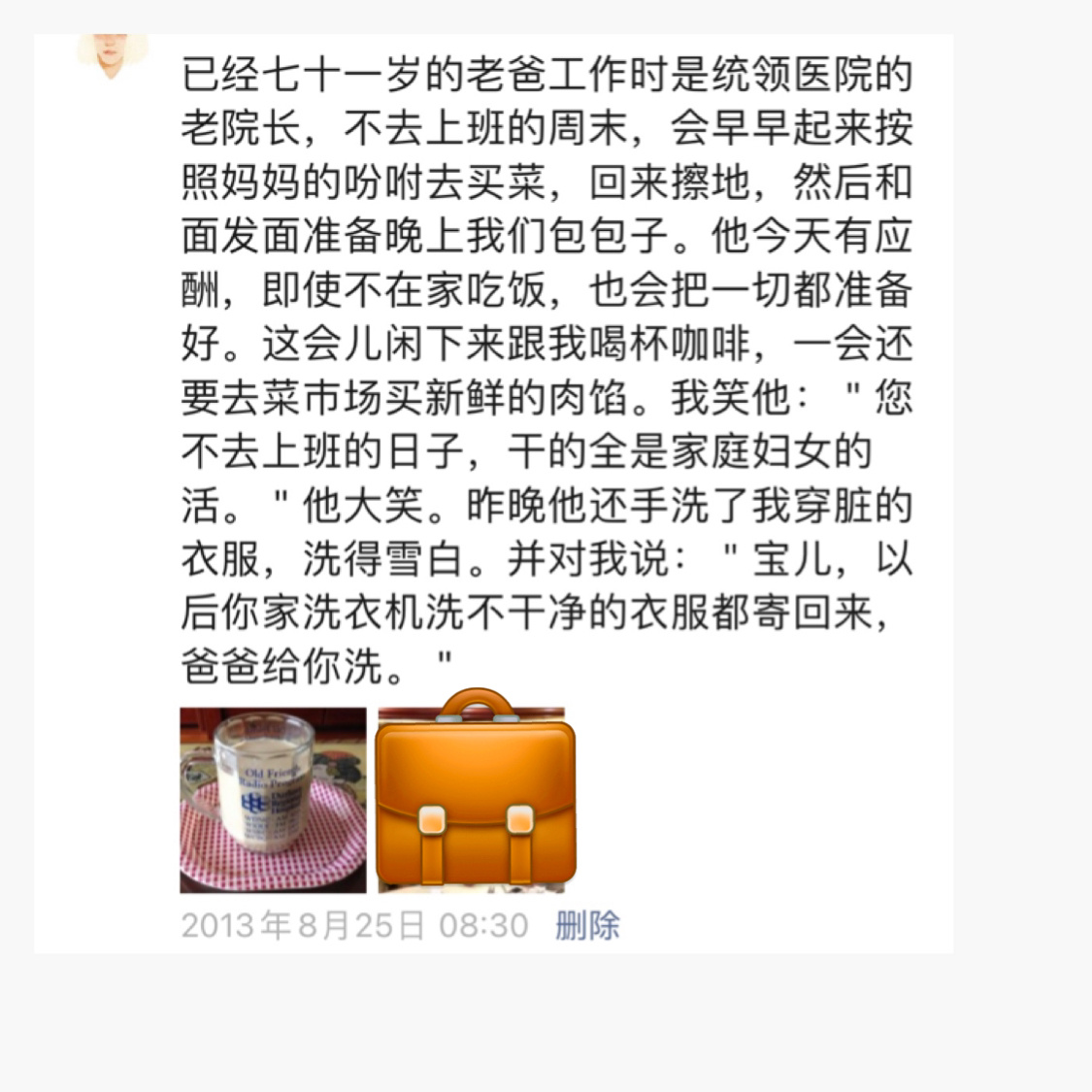This screenshot has height=1092, width=1092.
Task: Tap 删除 to delete this post
Action: click(x=587, y=925)
